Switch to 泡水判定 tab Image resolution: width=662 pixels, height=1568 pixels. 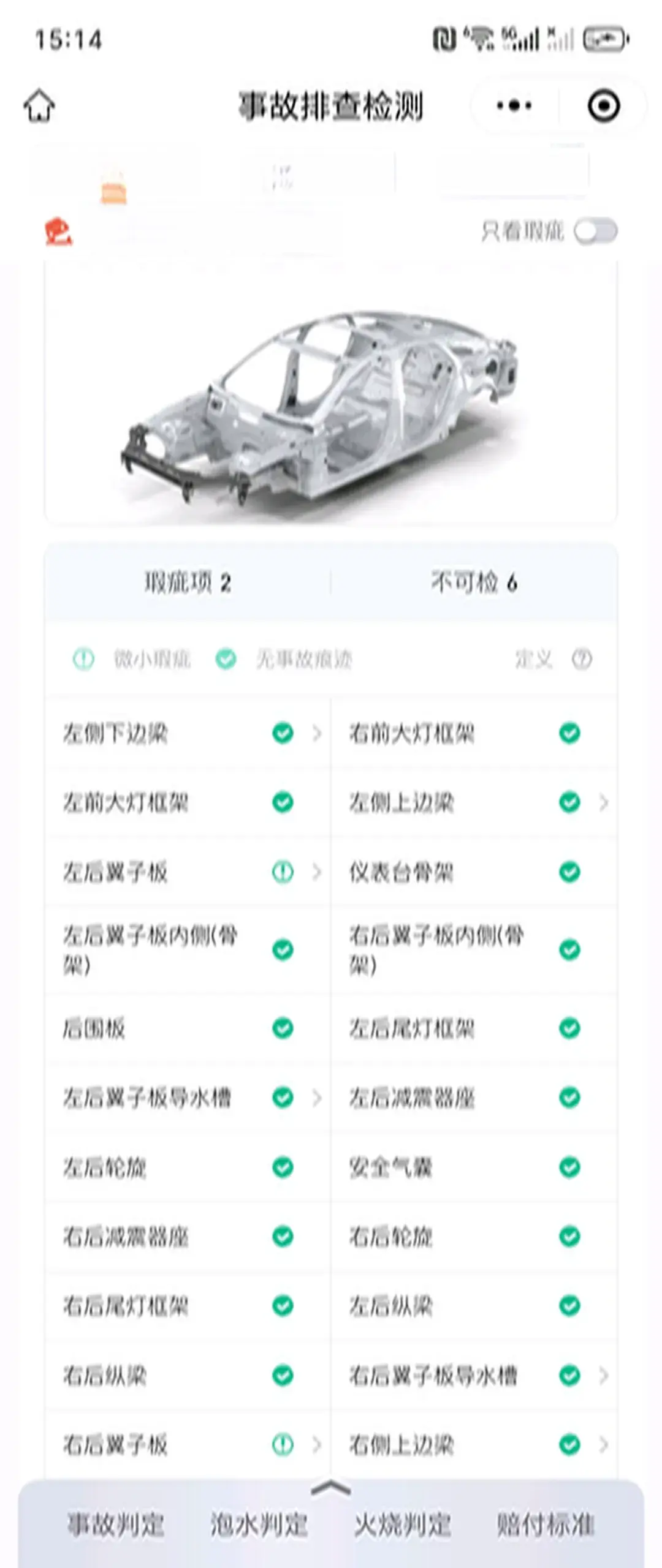pos(259,1525)
